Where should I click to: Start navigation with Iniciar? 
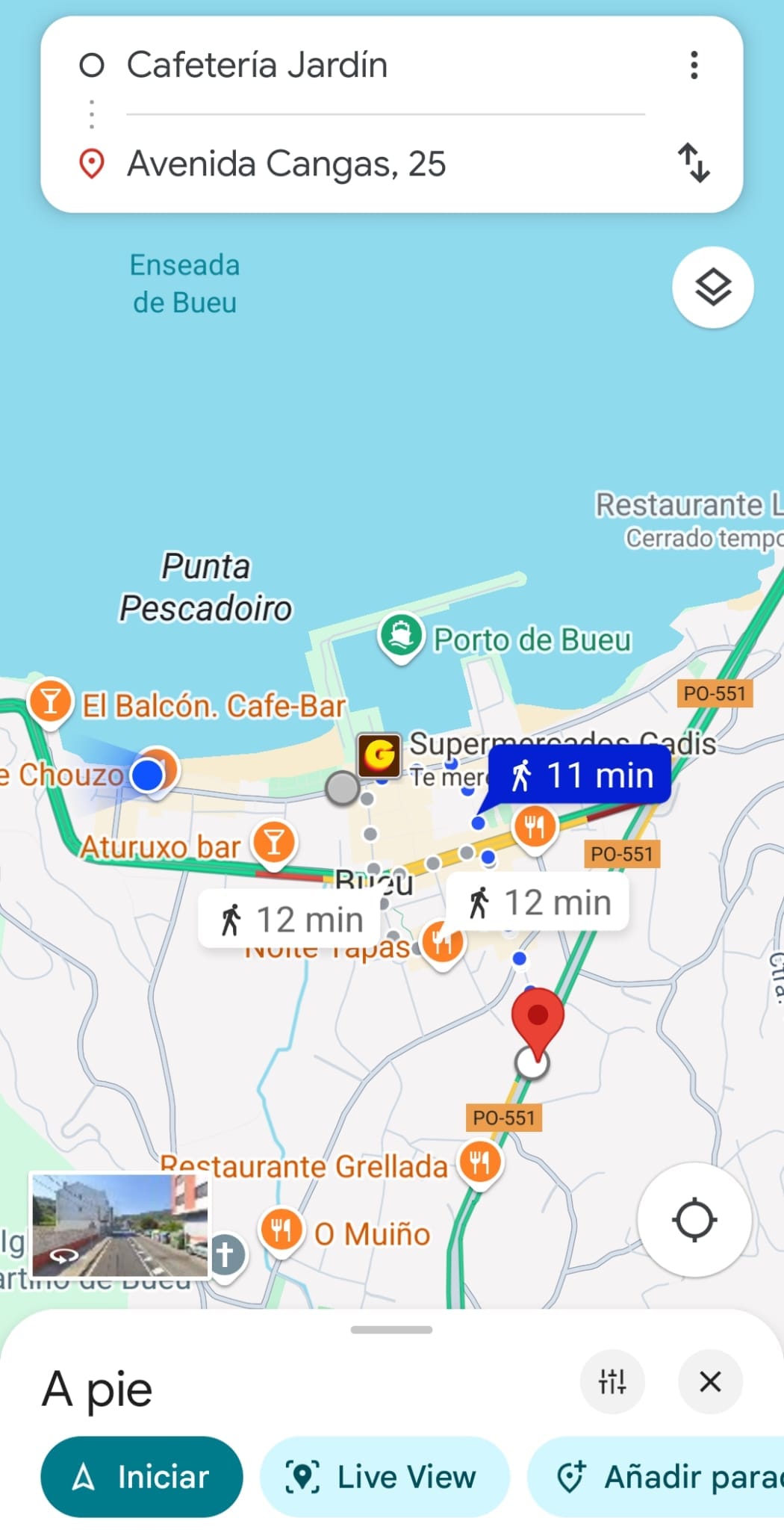(142, 1476)
